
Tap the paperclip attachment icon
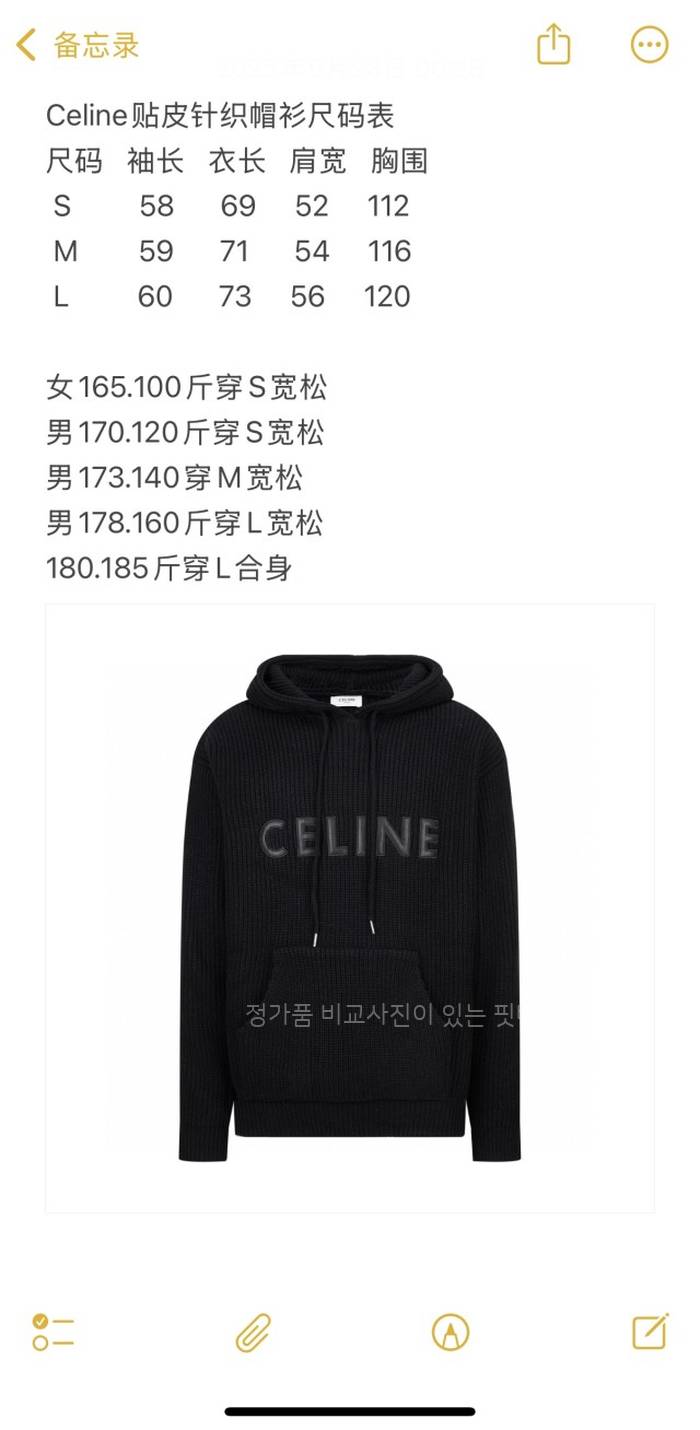[253, 1332]
